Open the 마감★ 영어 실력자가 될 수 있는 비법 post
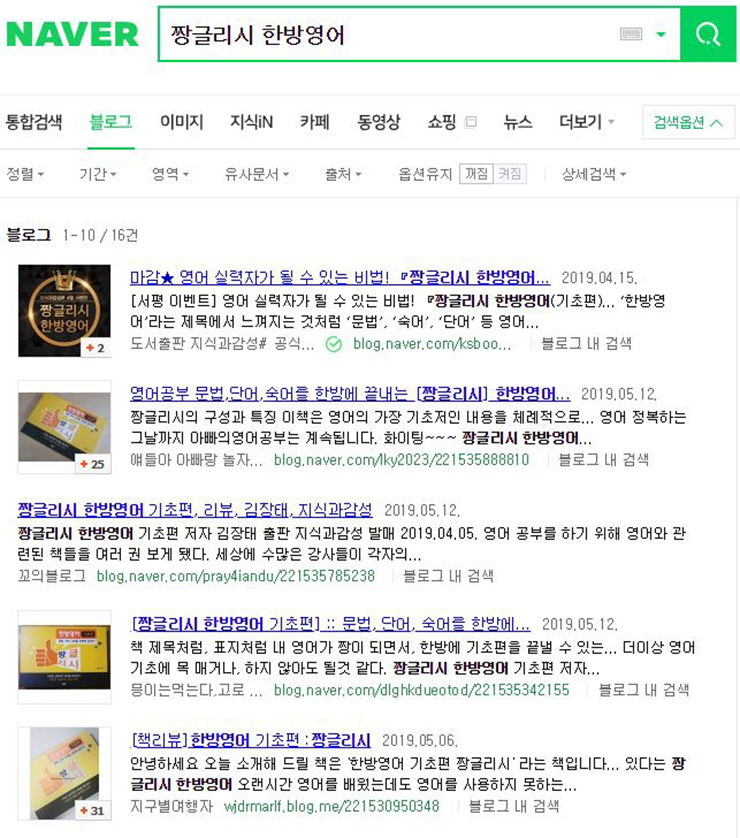Viewport: 740px width, 838px height. pyautogui.click(x=340, y=277)
